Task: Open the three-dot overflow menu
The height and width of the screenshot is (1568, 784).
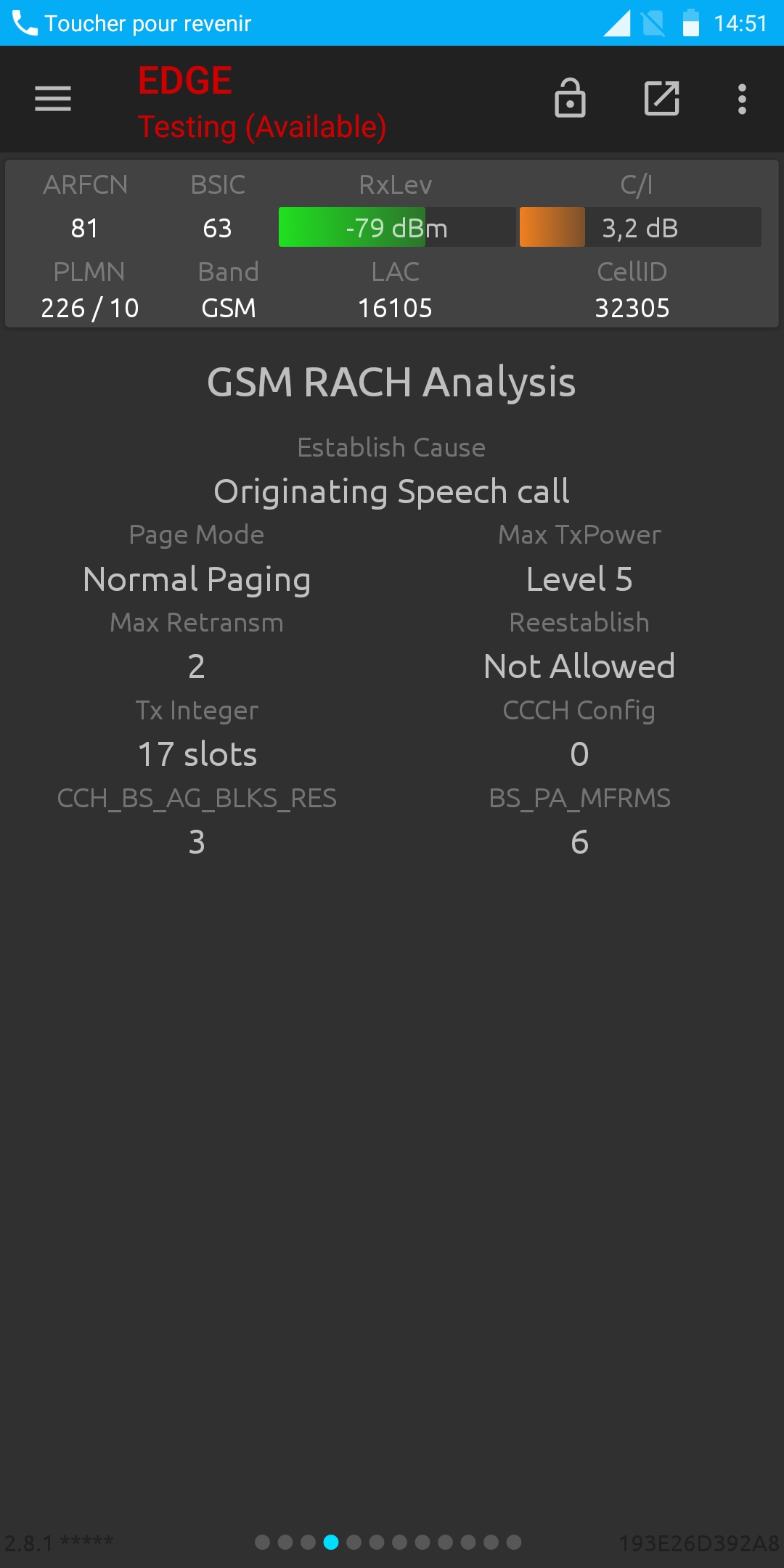Action: (x=742, y=99)
